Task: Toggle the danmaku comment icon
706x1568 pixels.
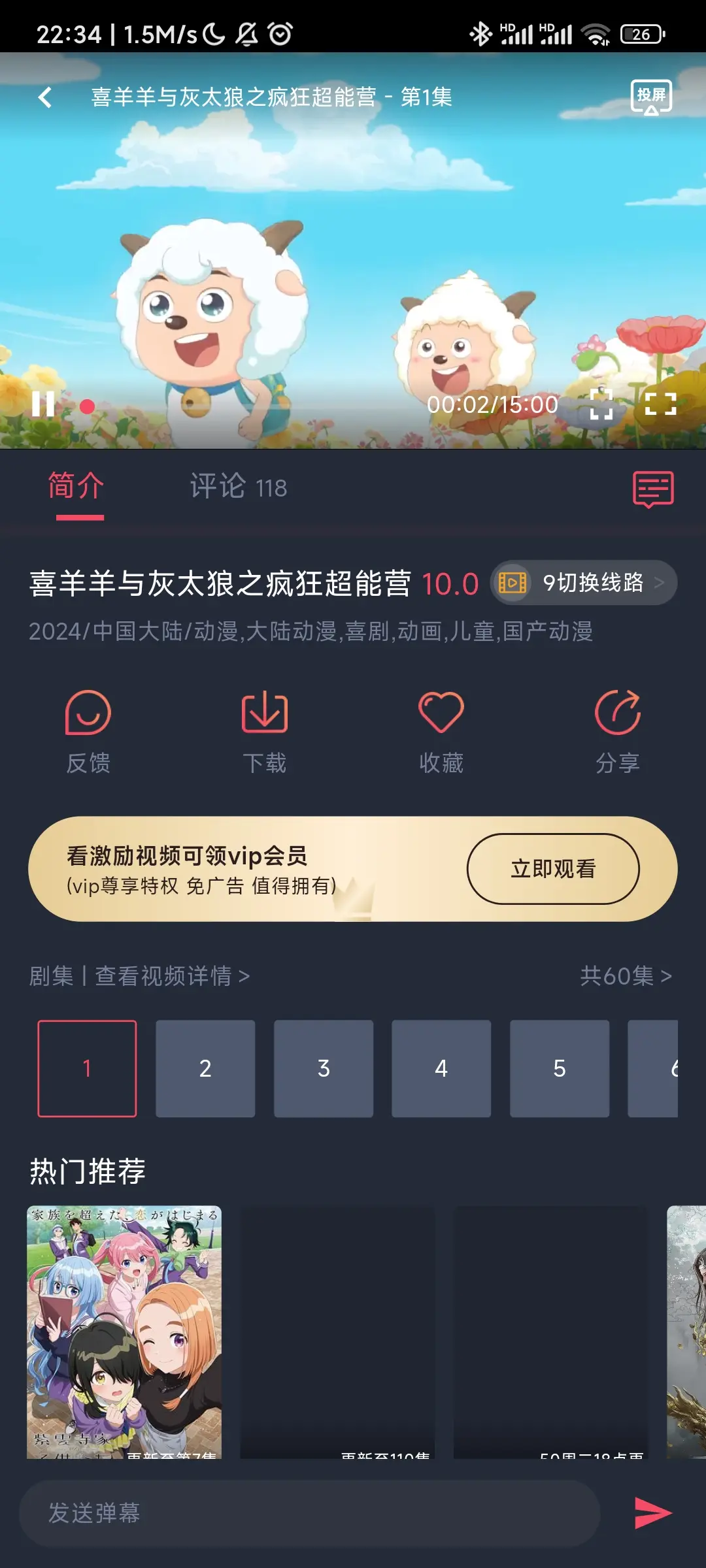Action: [x=652, y=489]
